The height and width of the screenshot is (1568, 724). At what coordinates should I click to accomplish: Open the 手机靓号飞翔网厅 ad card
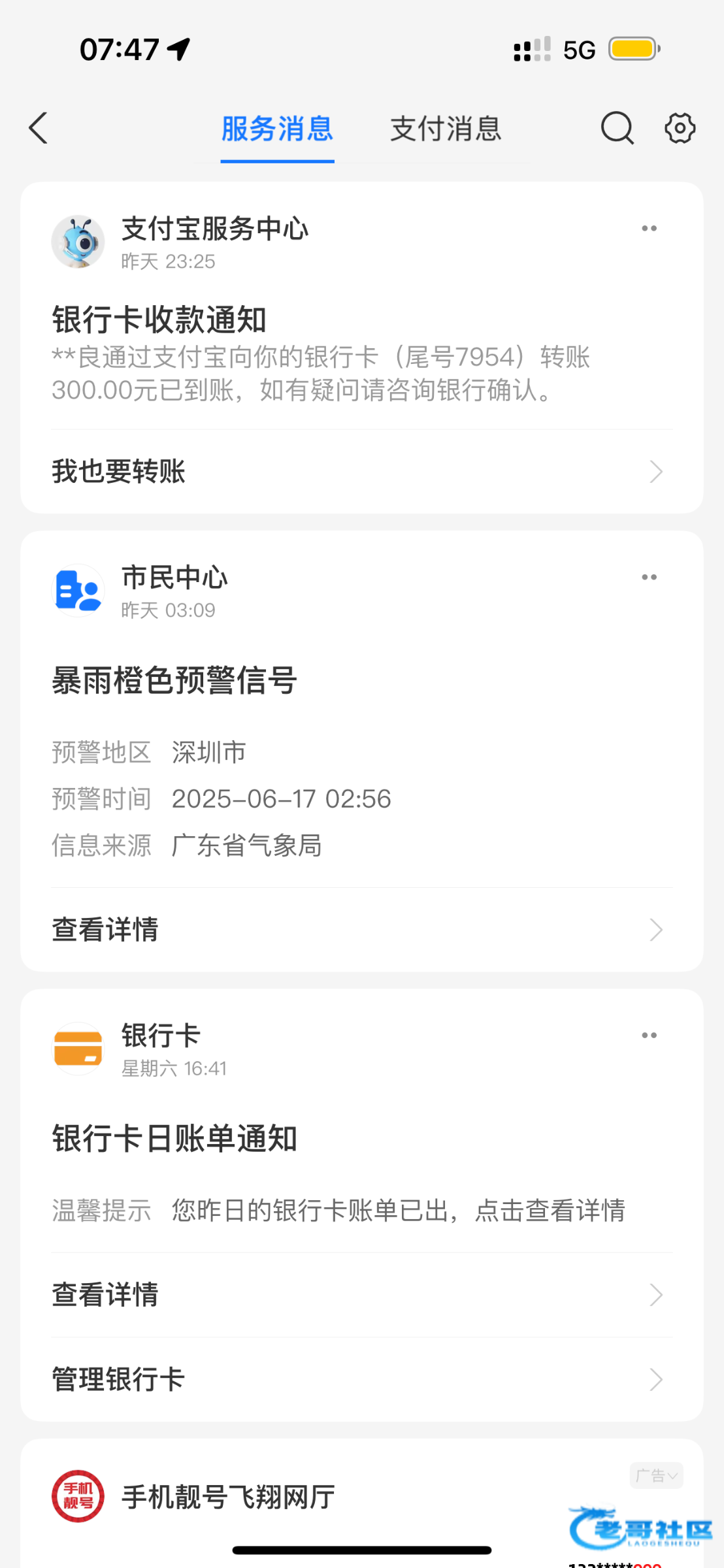pos(229,1497)
